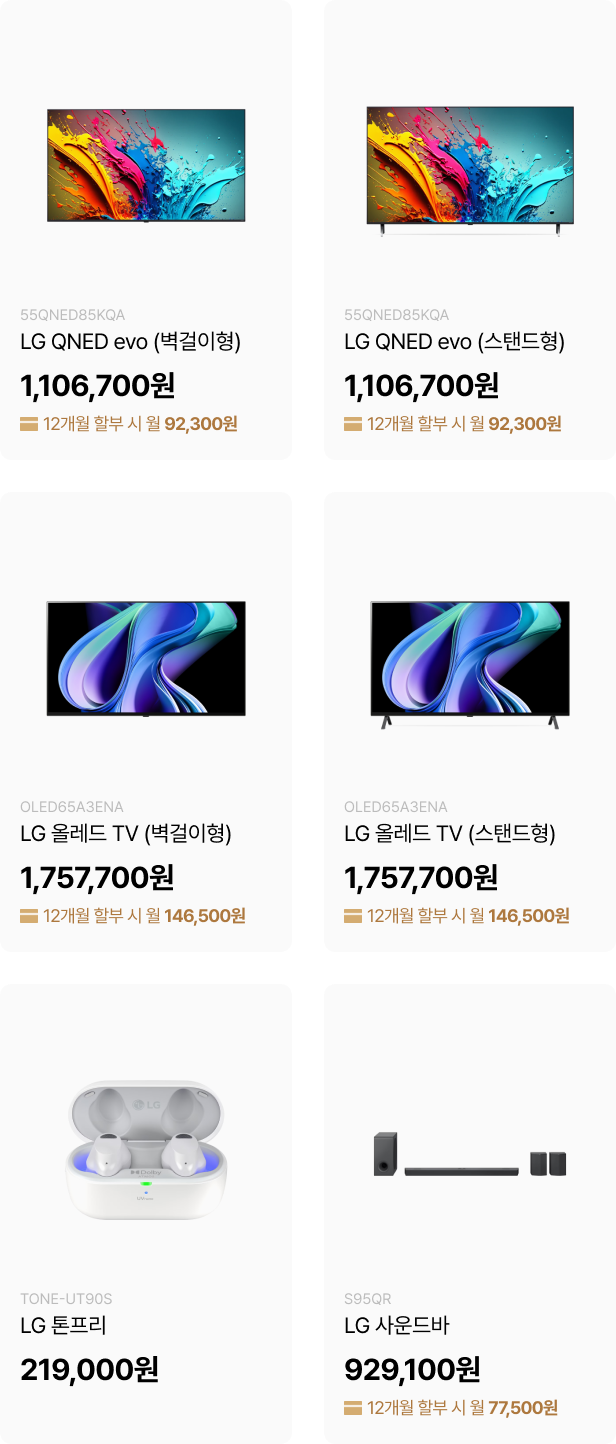The height and width of the screenshot is (1444, 616).
Task: Select the LG 톤프리 earbuds card
Action: [x=146, y=1212]
